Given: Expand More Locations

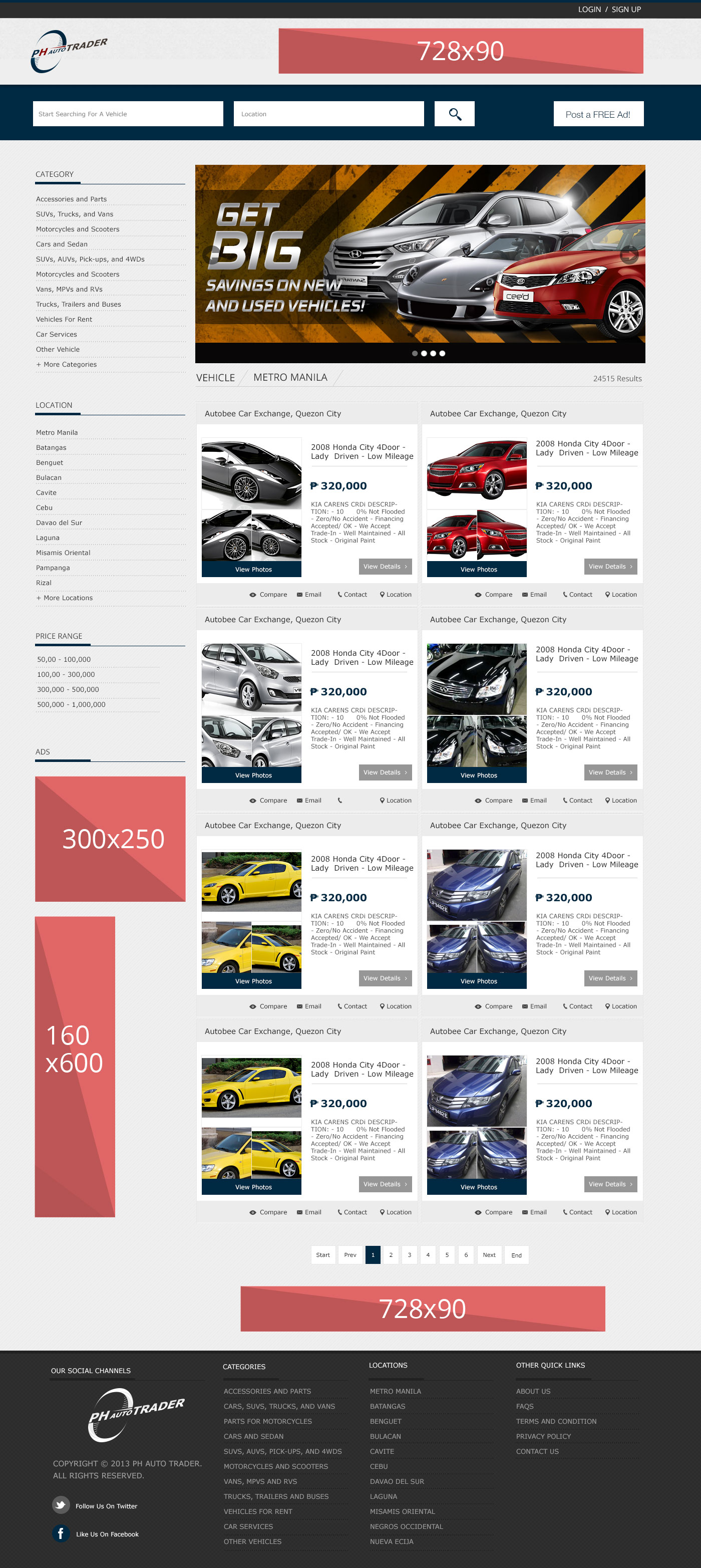Looking at the screenshot, I should [x=65, y=598].
